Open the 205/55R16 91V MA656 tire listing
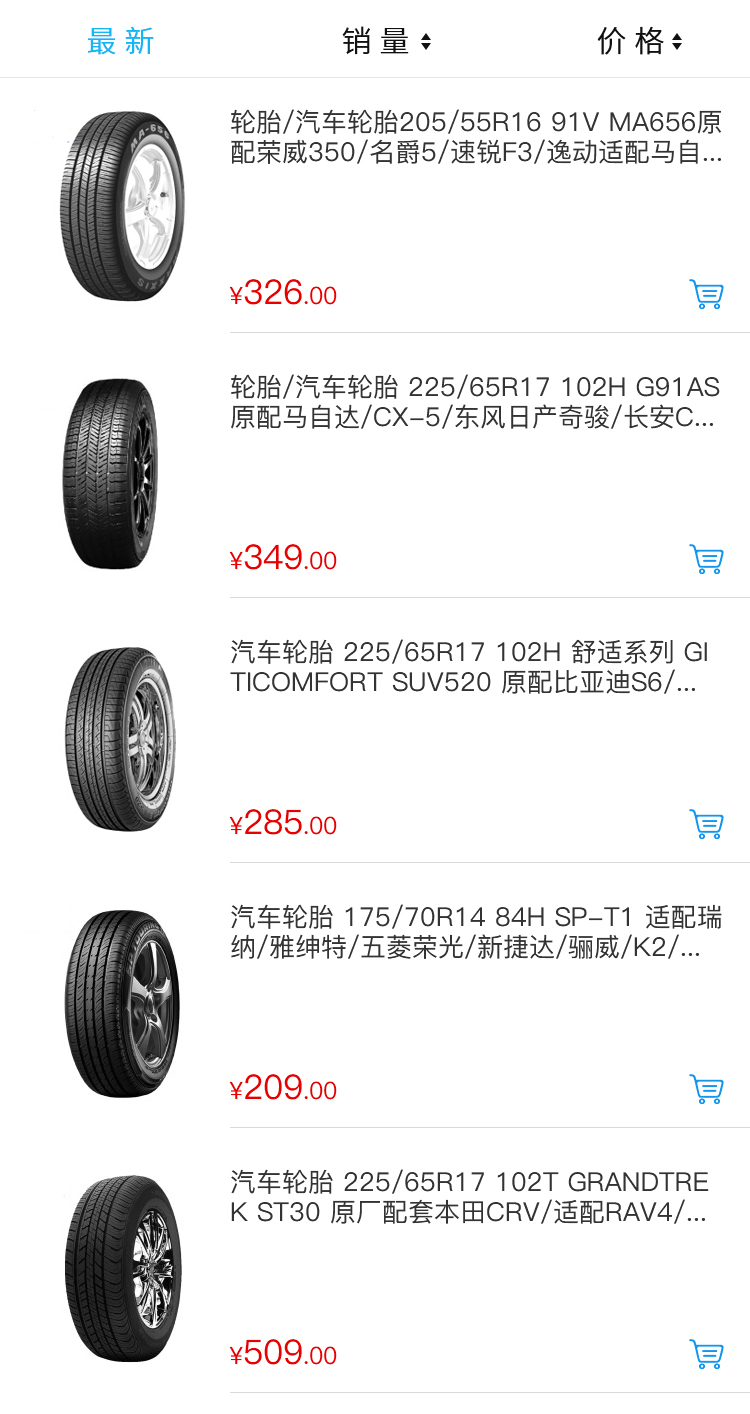The height and width of the screenshot is (1414, 750). (x=476, y=138)
